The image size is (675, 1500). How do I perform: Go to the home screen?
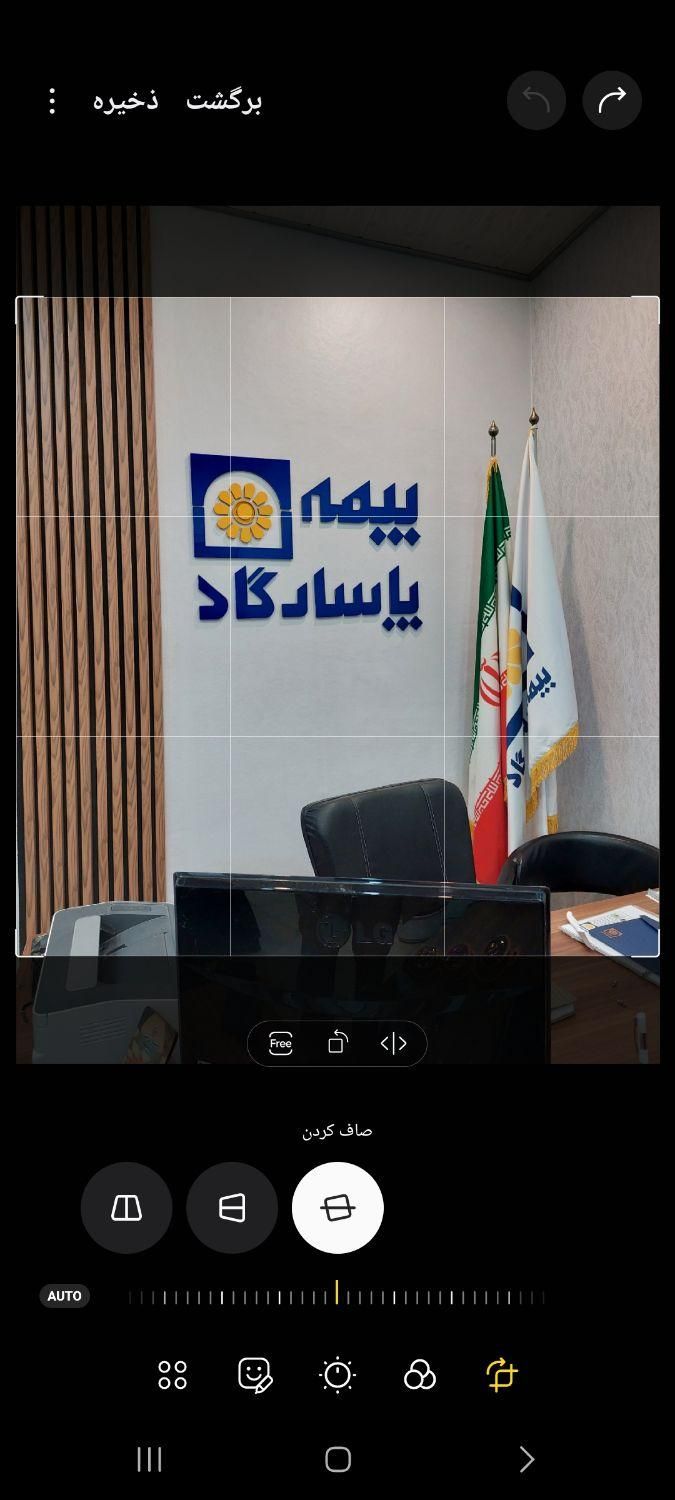point(338,1460)
